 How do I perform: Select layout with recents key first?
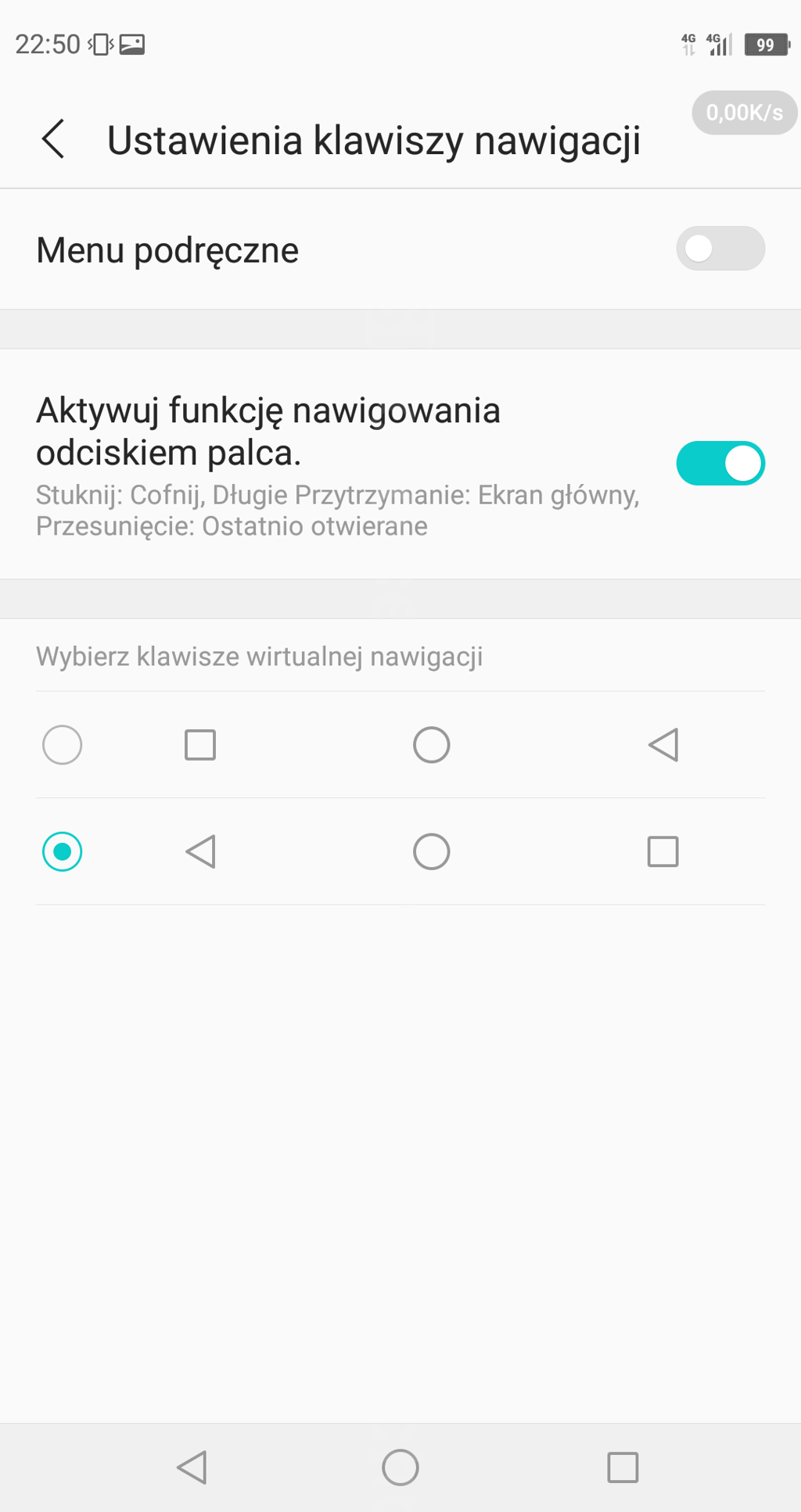pos(62,744)
